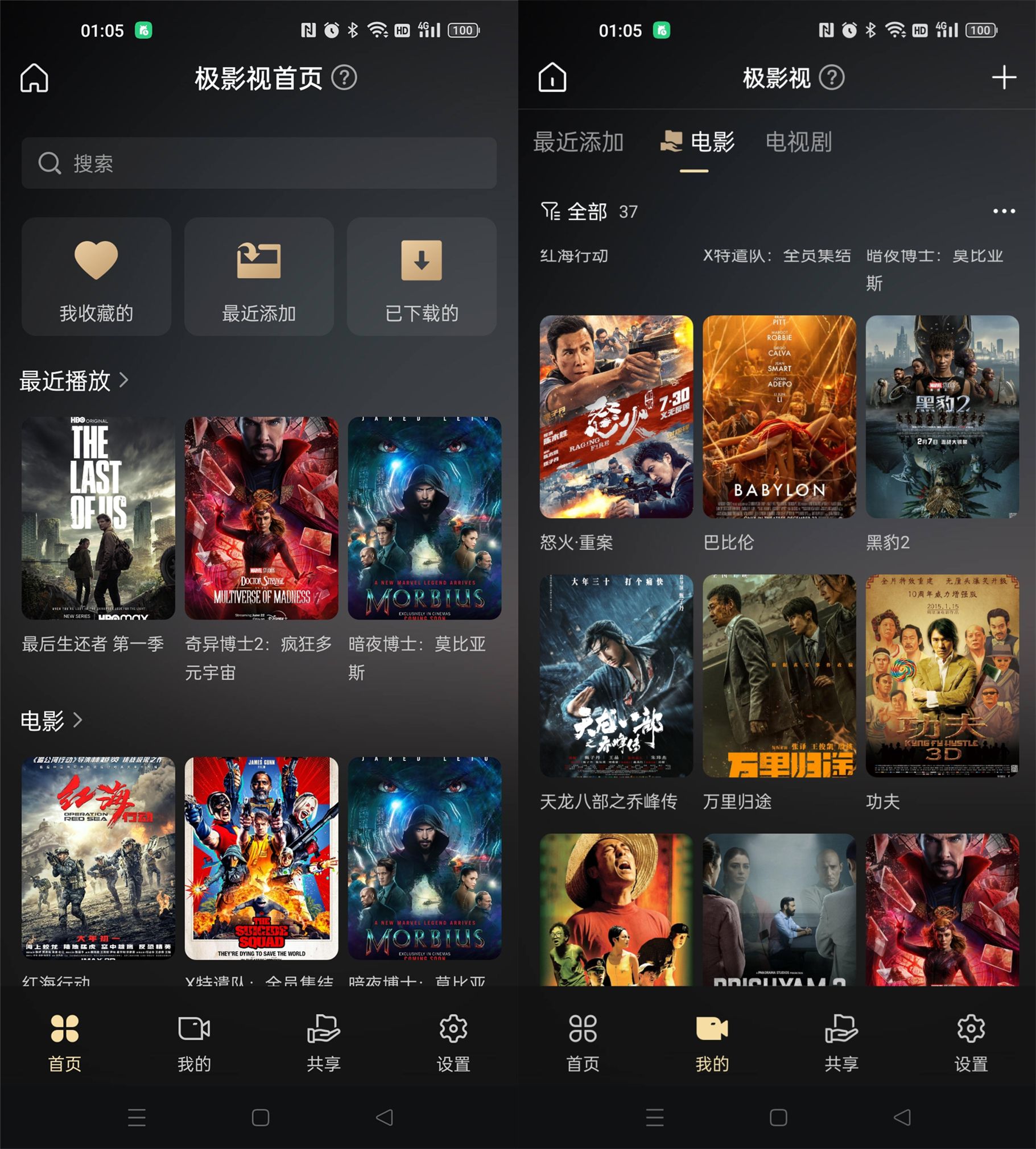
Task: Open the 功夫 movie poster
Action: (x=942, y=676)
